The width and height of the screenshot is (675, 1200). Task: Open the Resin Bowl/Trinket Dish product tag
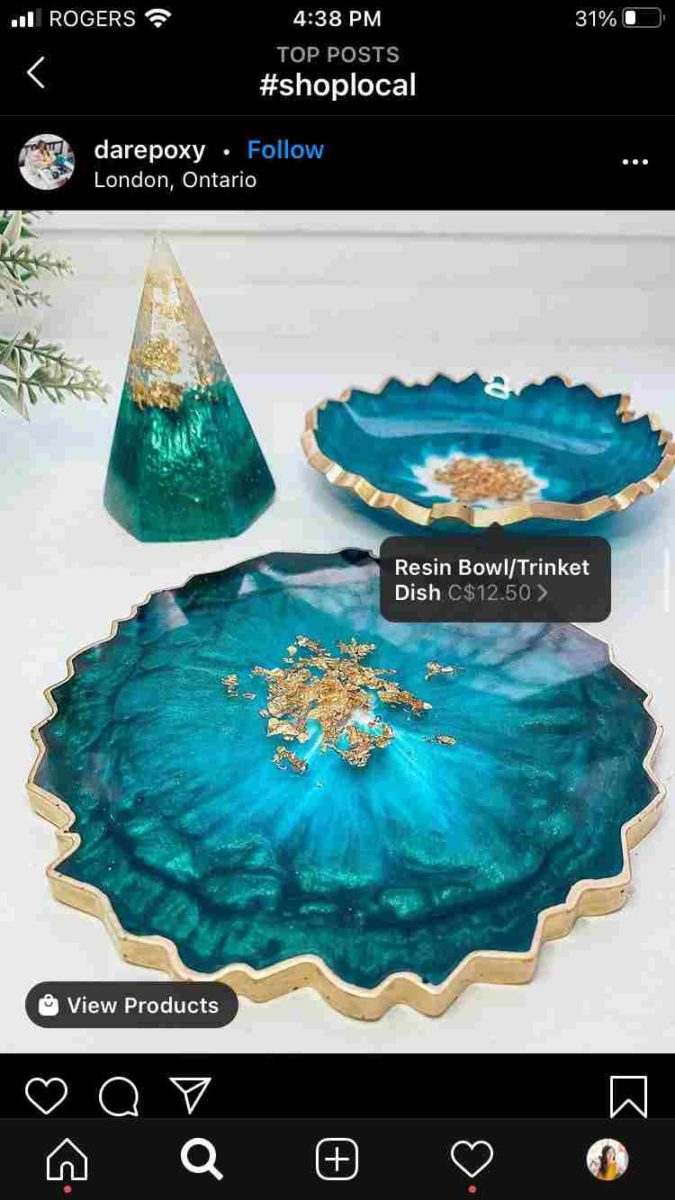(494, 579)
